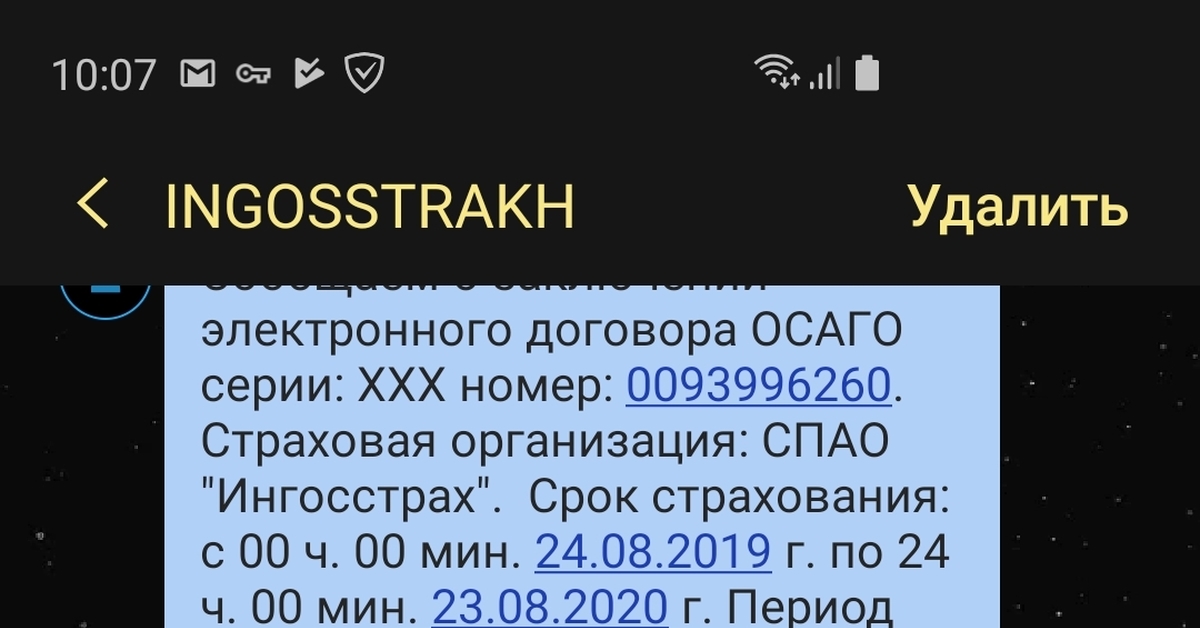1200x628 pixels.
Task: Tap the date link 23.08.2020
Action: tap(549, 606)
